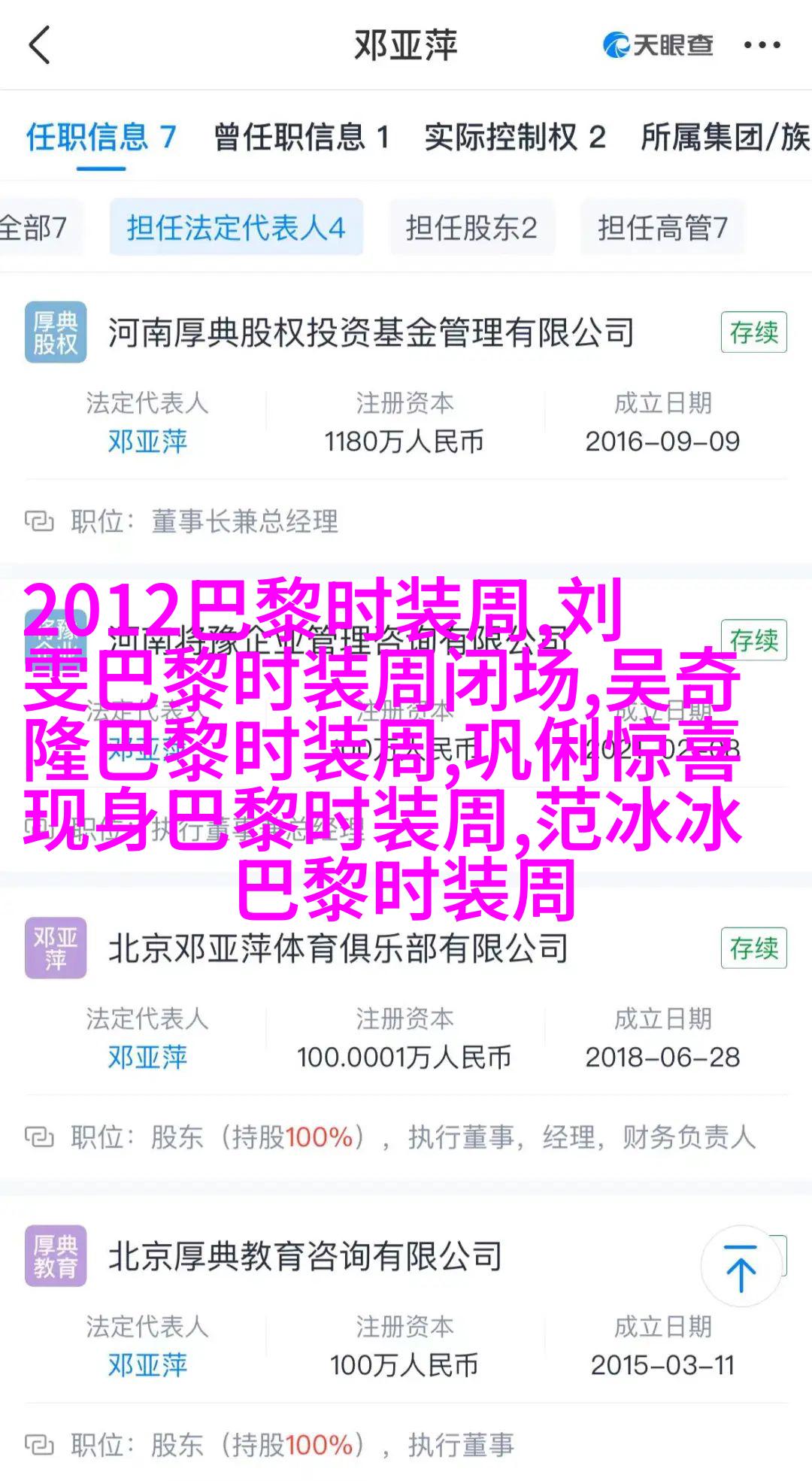Jump to top with the arrow button

(741, 1267)
